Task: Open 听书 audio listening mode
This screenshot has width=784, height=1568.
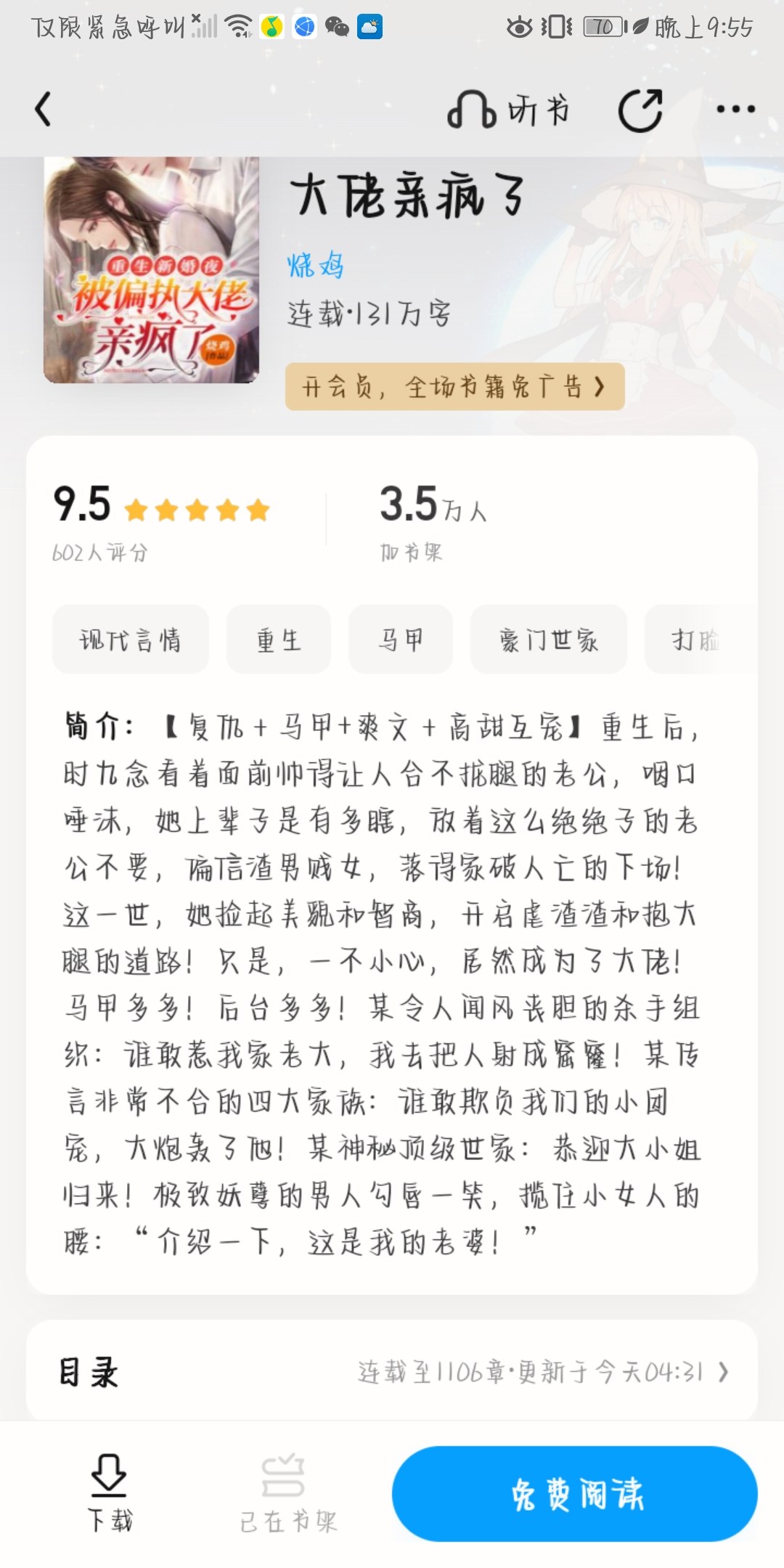Action: (x=508, y=110)
